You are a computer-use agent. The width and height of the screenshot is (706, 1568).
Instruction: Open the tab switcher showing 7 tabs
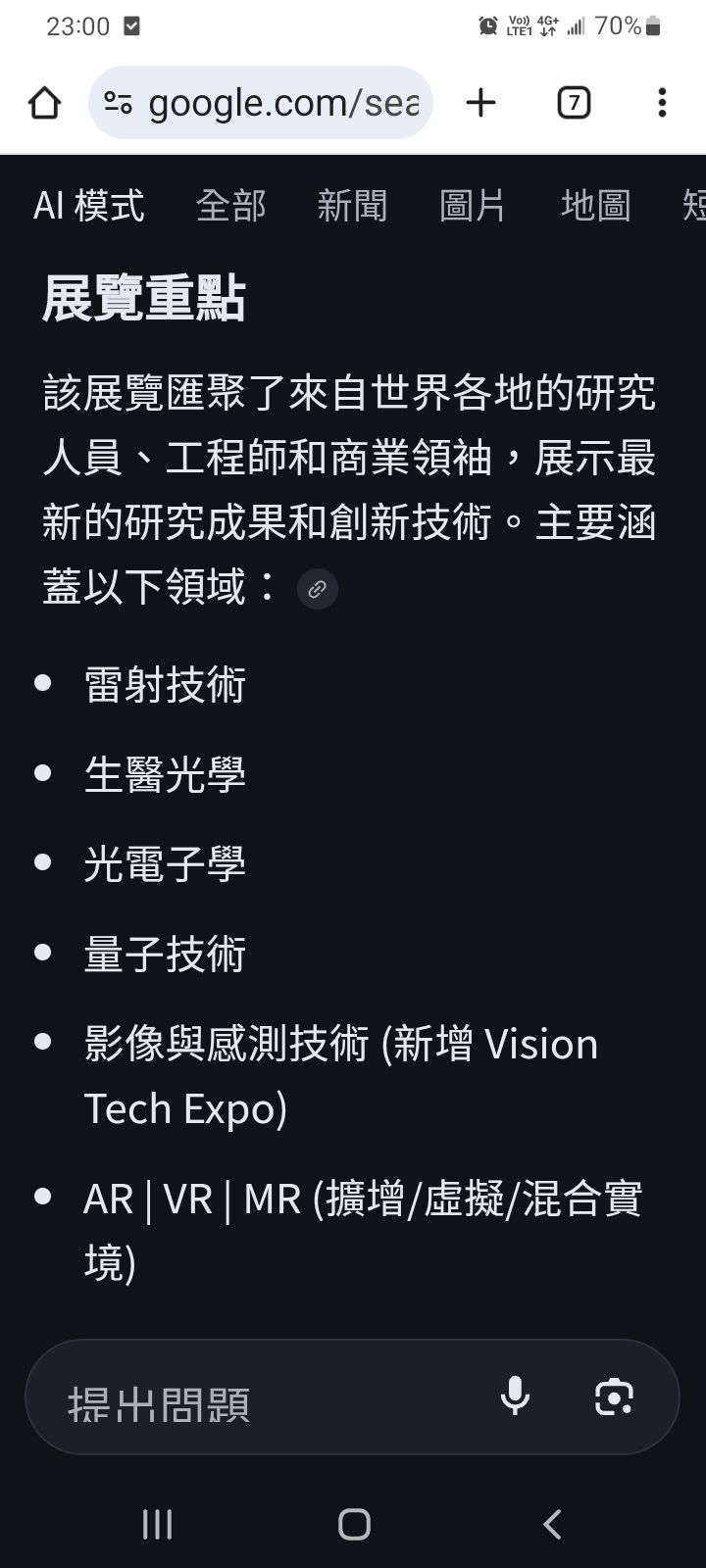click(x=574, y=103)
